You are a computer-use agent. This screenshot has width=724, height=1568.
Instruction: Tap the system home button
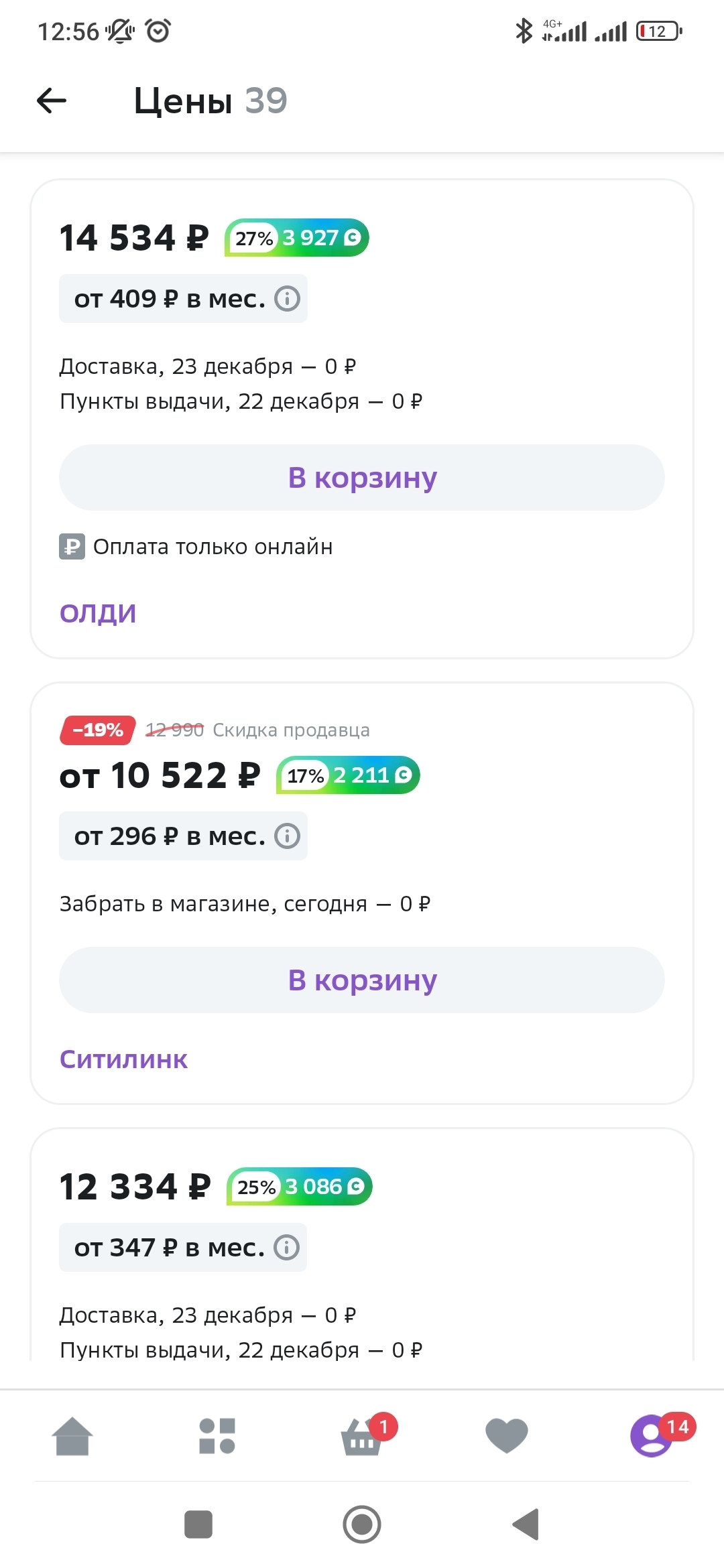362,1524
